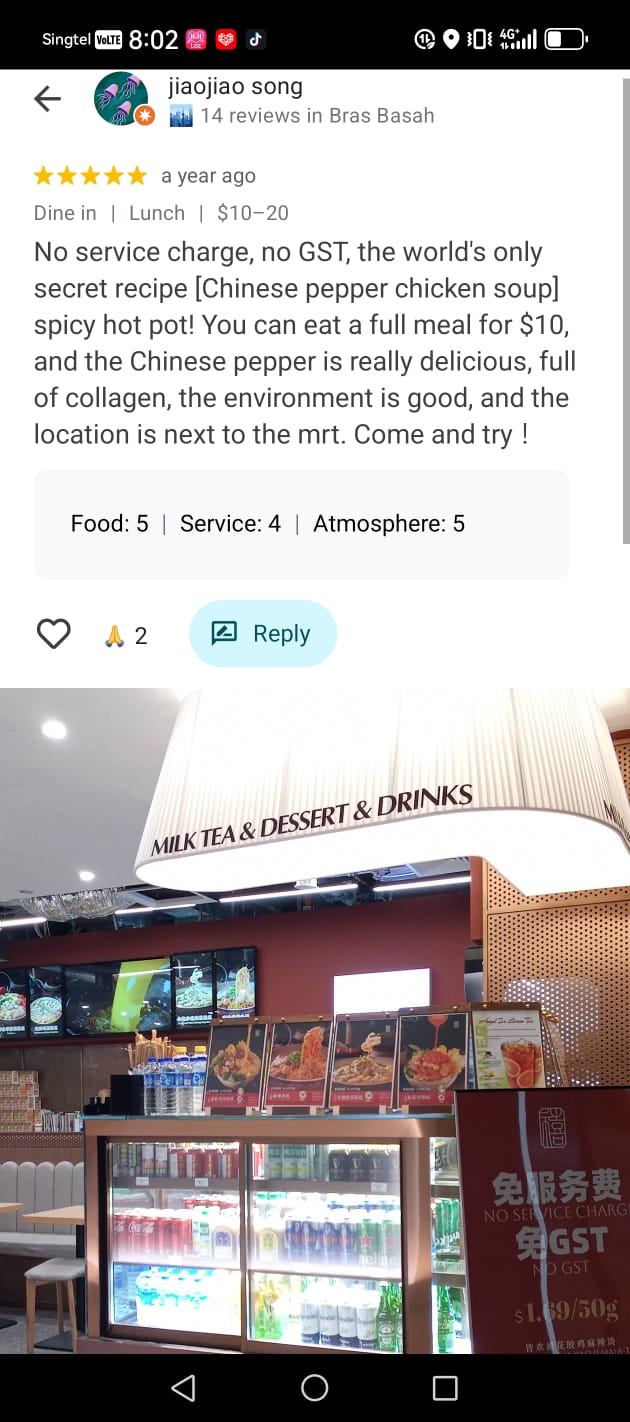This screenshot has height=1422, width=630.
Task: Open jiaojiao song's reviewer profile
Action: coord(235,87)
